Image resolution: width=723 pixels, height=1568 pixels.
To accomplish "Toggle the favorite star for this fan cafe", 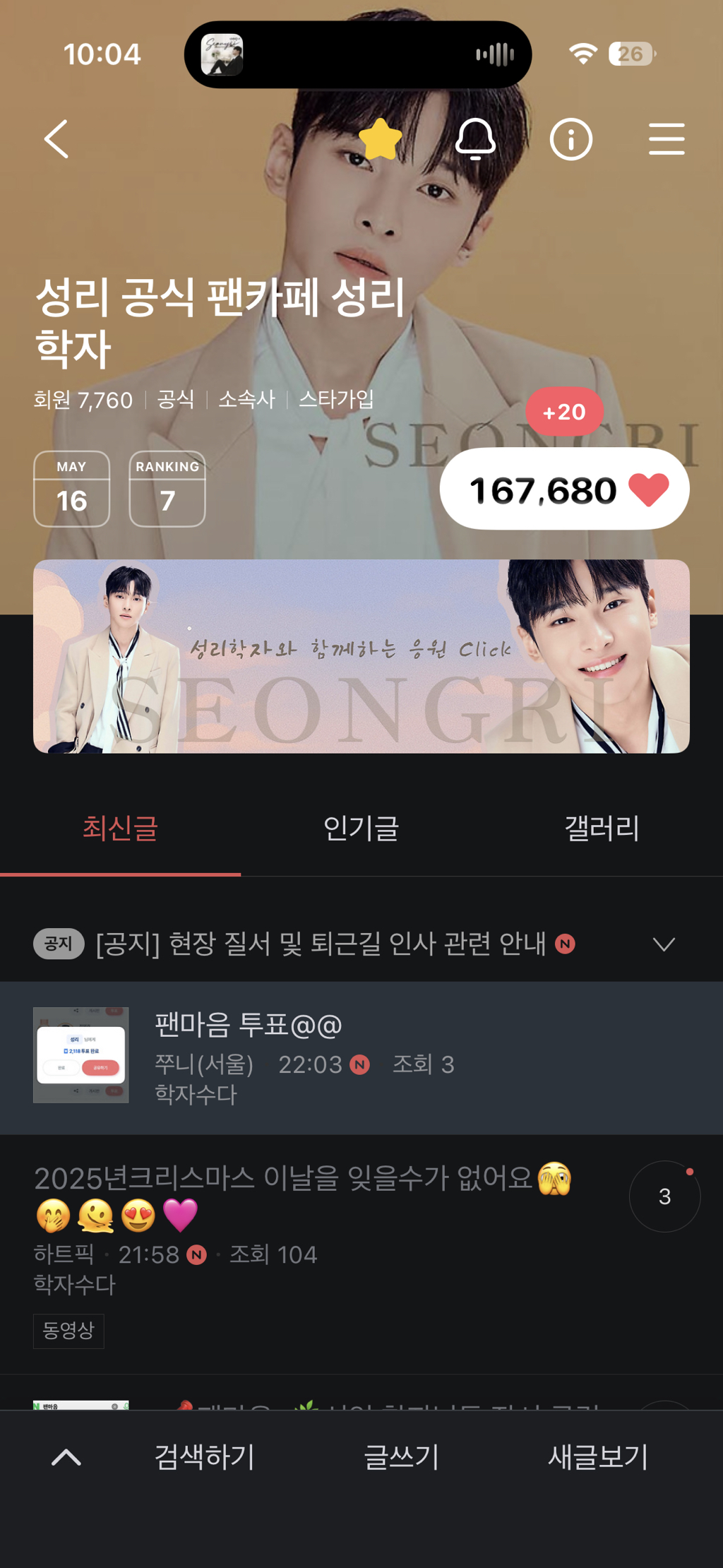I will pos(381,138).
